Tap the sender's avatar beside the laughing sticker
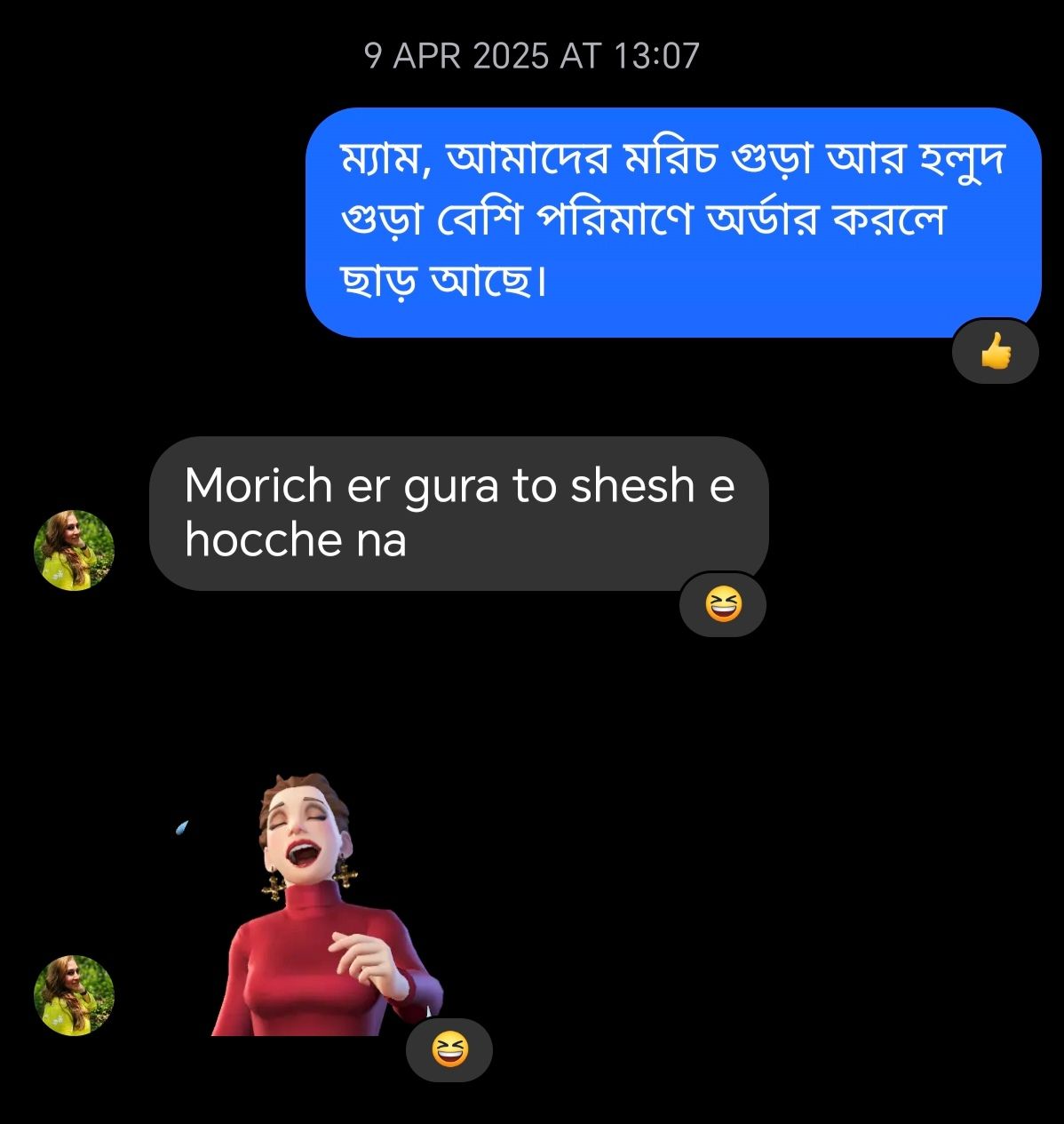Screen dimensions: 1064x1124 click(x=74, y=995)
